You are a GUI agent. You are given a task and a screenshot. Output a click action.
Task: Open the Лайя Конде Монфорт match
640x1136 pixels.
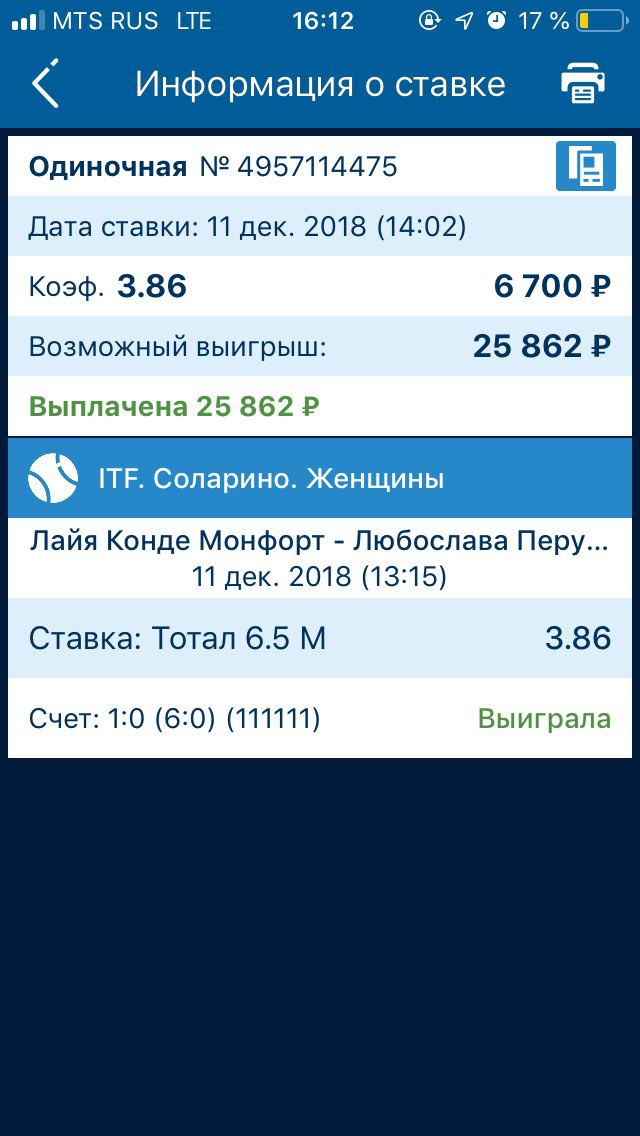[x=320, y=558]
